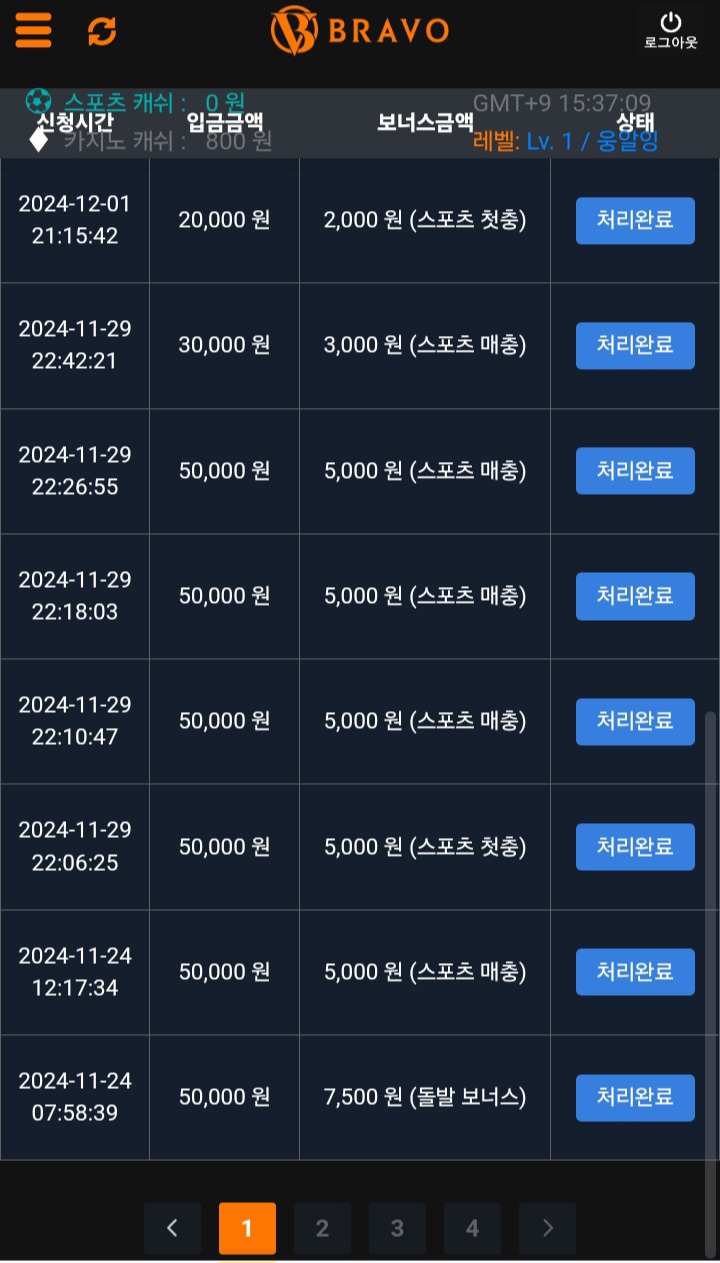Viewport: 720px width, 1263px height.
Task: Go to the previous page arrow
Action: [x=172, y=1228]
